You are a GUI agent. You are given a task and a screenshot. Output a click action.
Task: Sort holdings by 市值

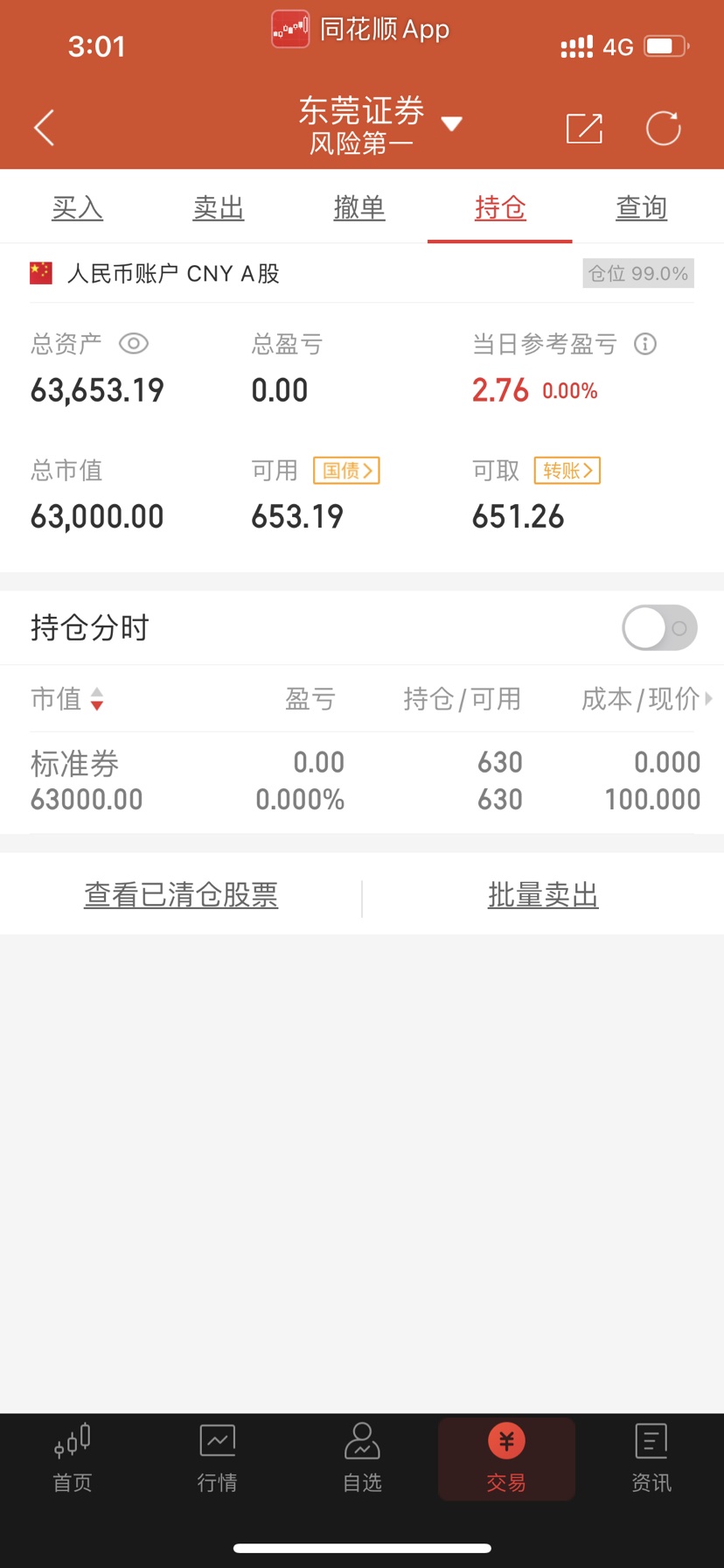pos(67,698)
